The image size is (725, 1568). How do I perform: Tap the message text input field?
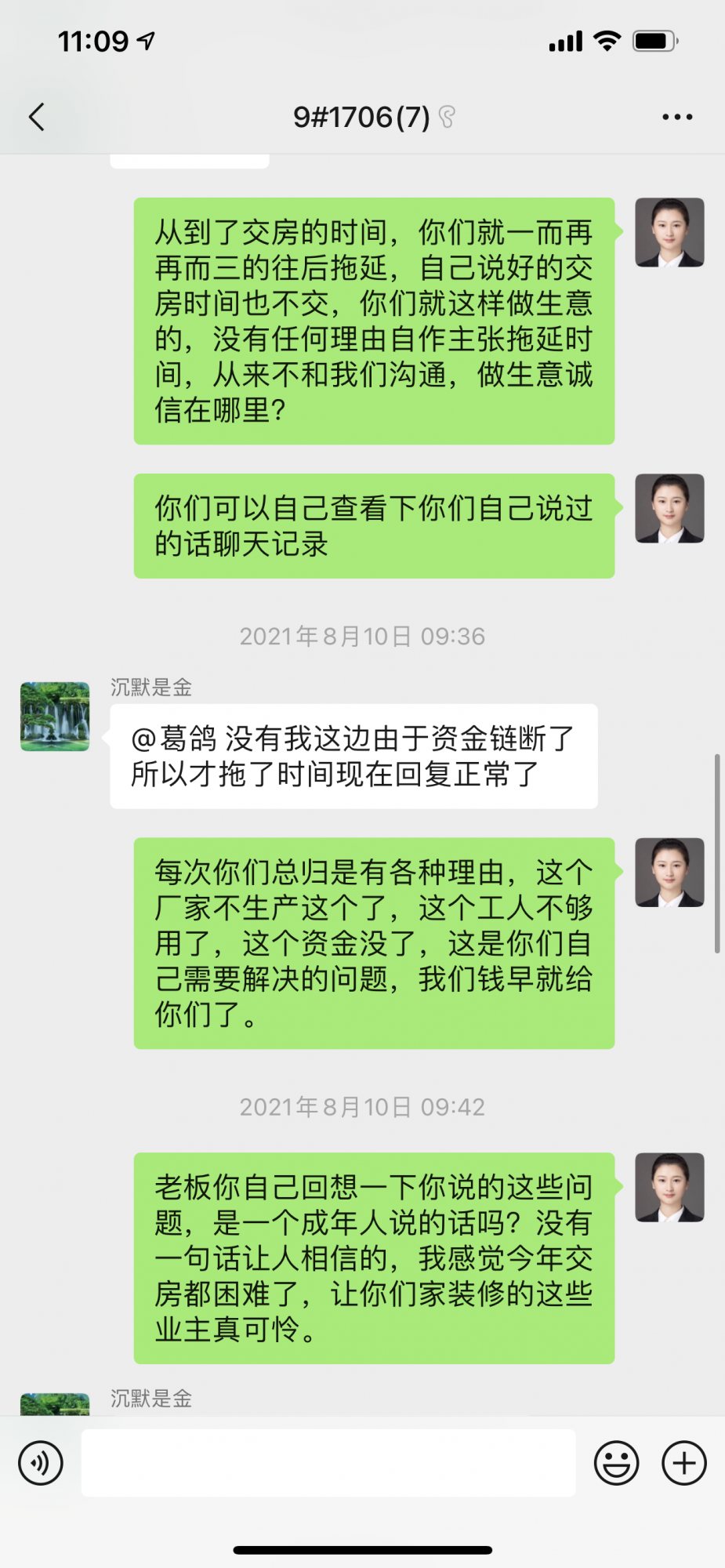coord(328,1462)
